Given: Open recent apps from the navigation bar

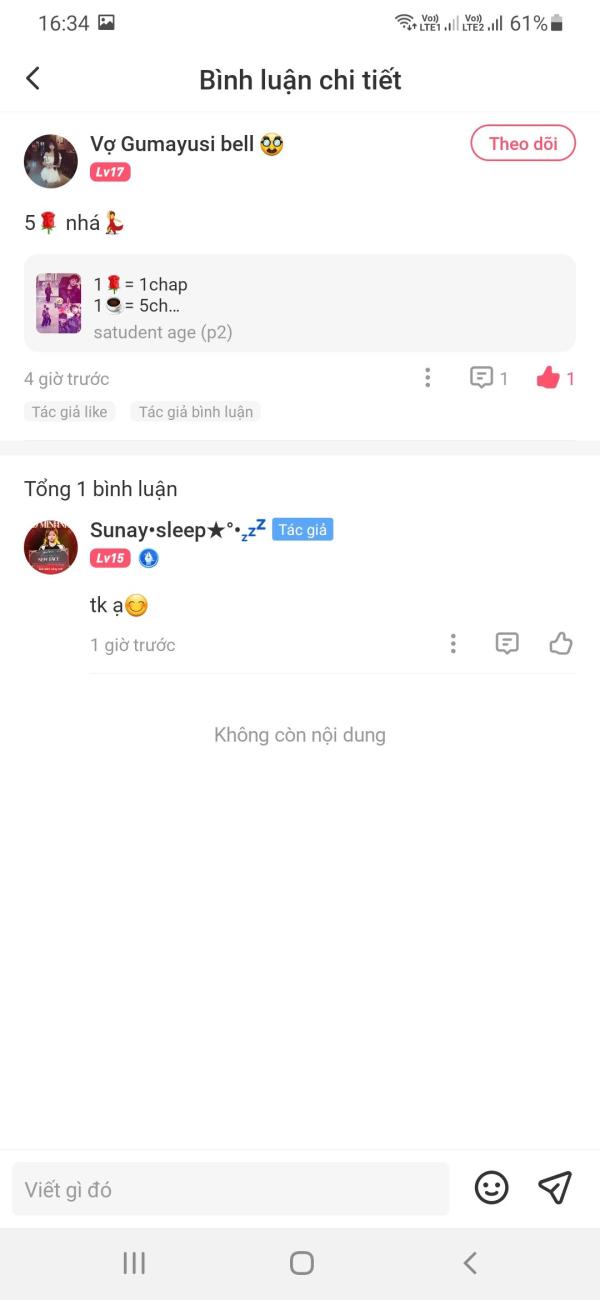Looking at the screenshot, I should [x=134, y=1263].
